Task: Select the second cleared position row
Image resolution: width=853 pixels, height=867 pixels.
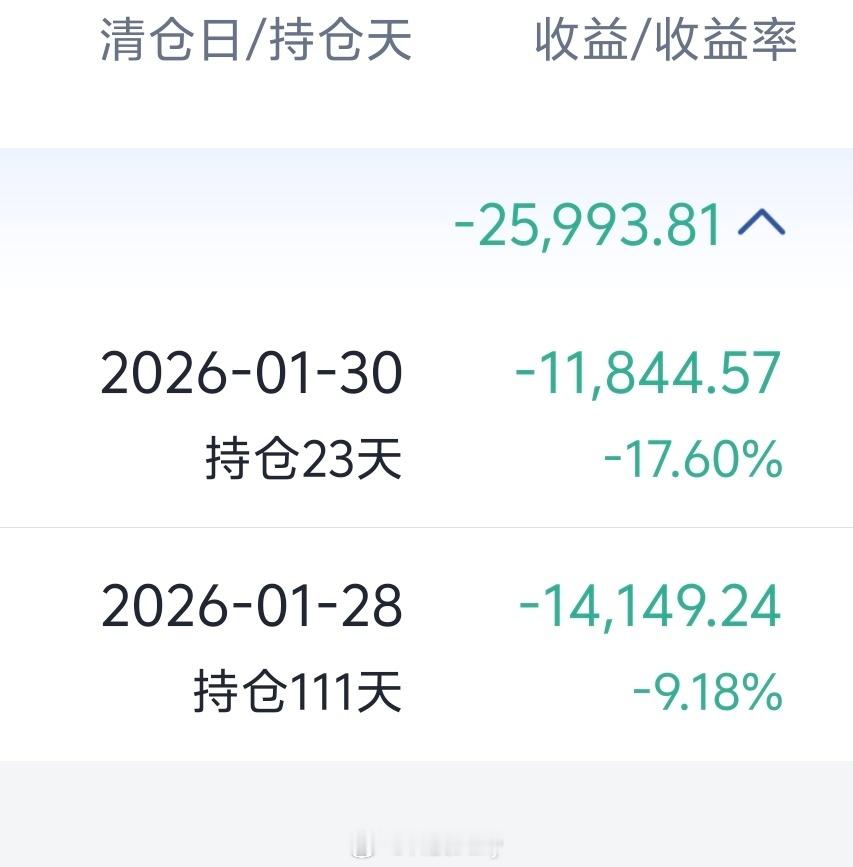Action: (426, 645)
